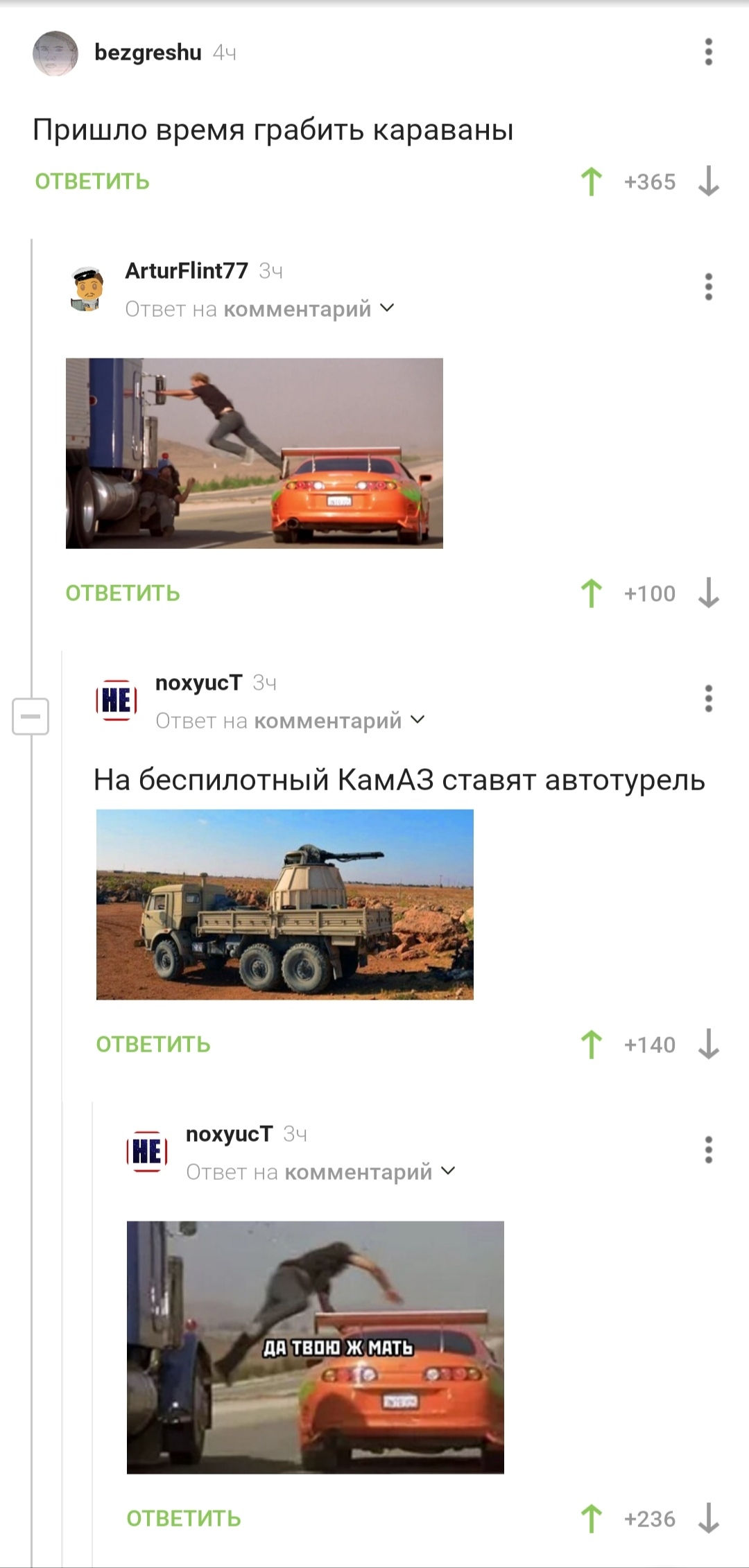Reply to the comment rated +236

point(184,1519)
